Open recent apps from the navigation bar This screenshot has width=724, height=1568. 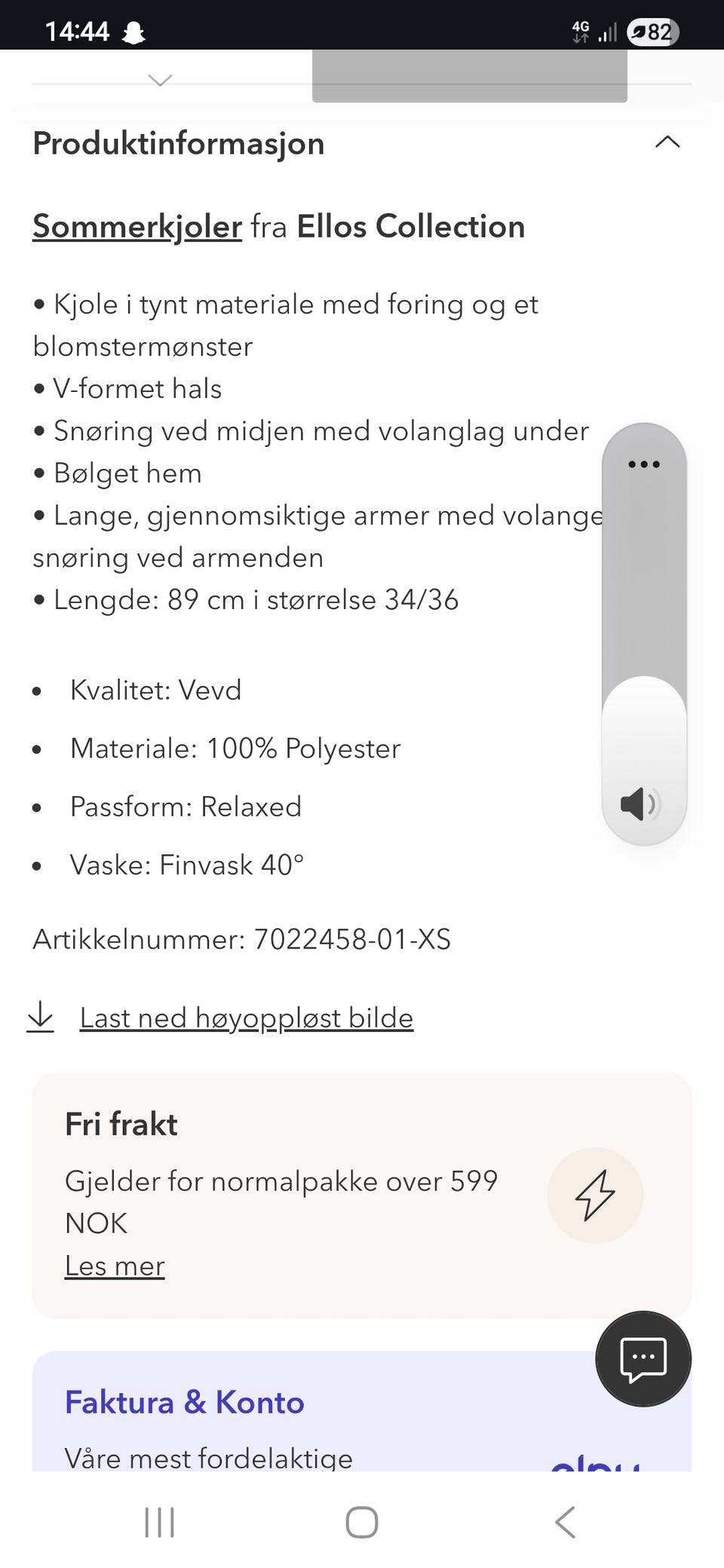point(159,1521)
